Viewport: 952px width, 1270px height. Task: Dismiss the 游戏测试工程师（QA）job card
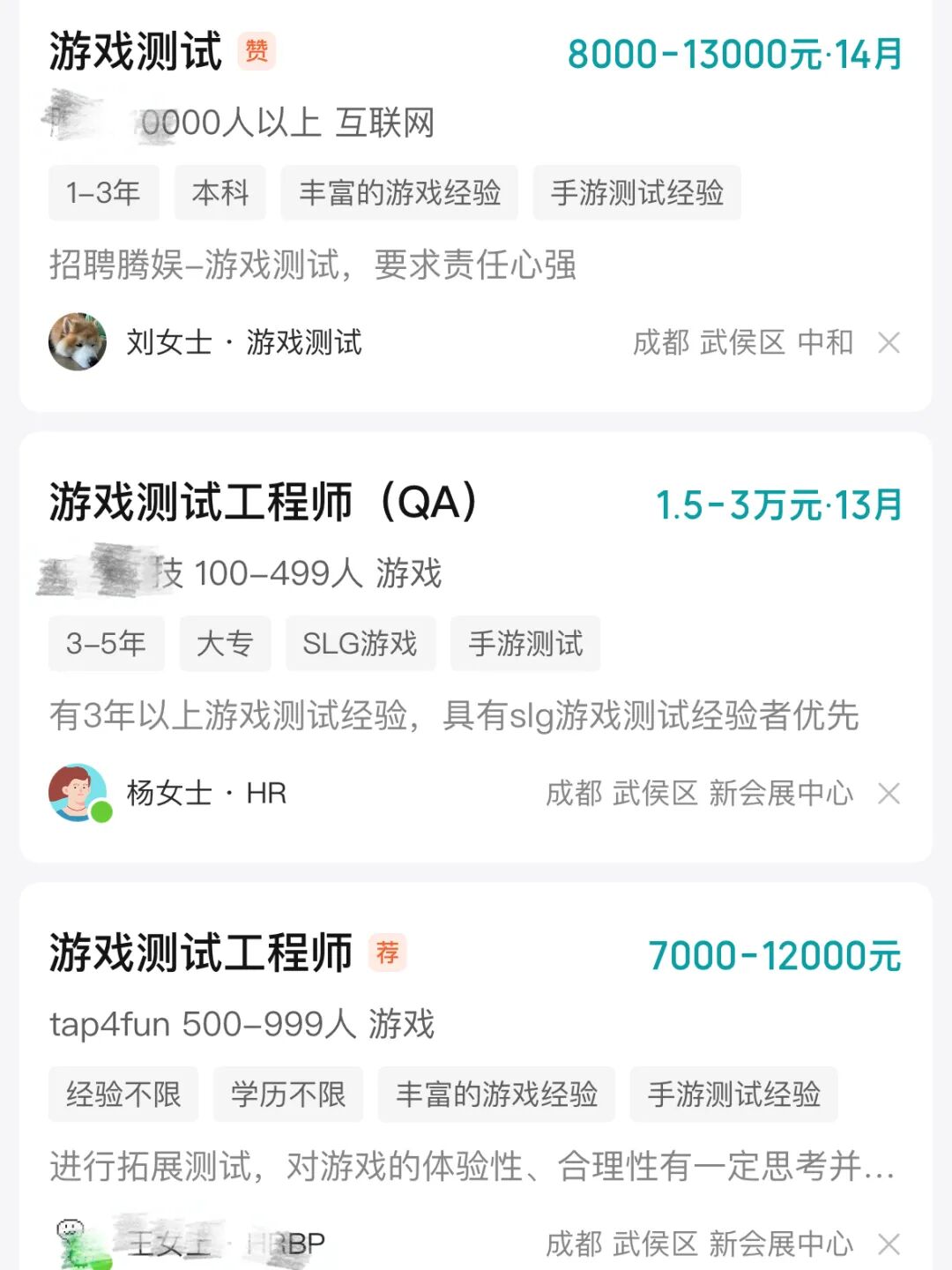(x=889, y=794)
